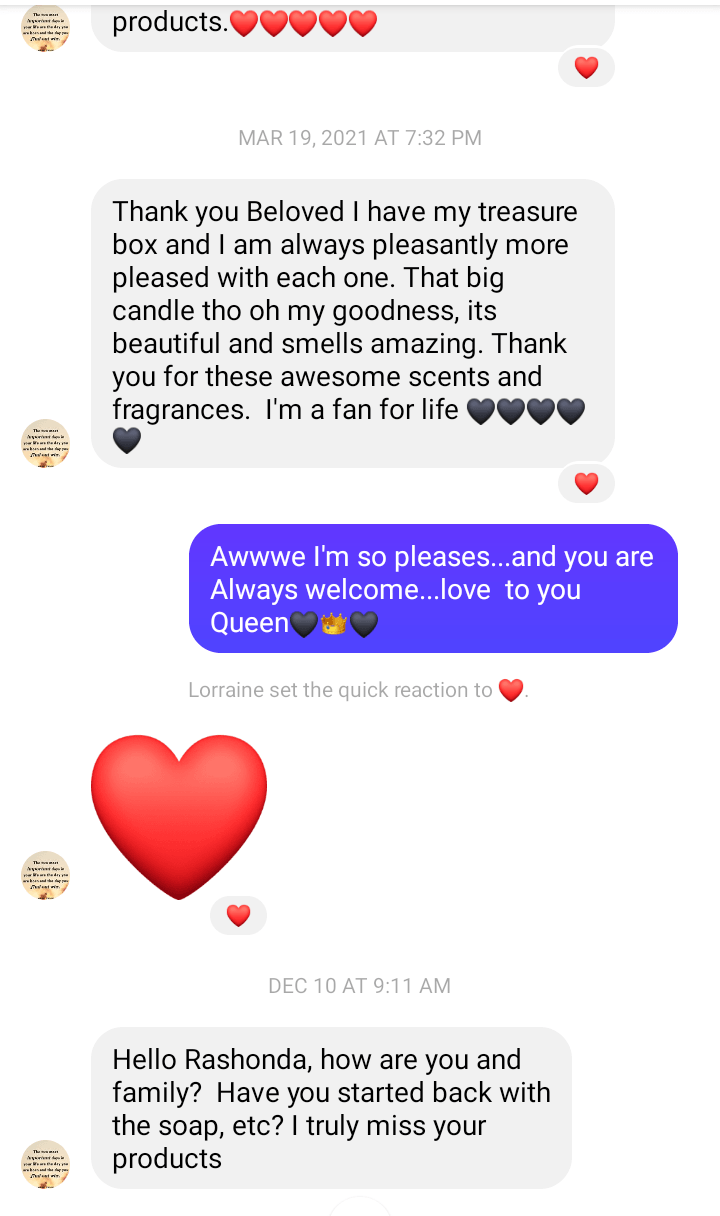Open the heart reaction under the treasure box message
The width and height of the screenshot is (720, 1216).
point(586,484)
